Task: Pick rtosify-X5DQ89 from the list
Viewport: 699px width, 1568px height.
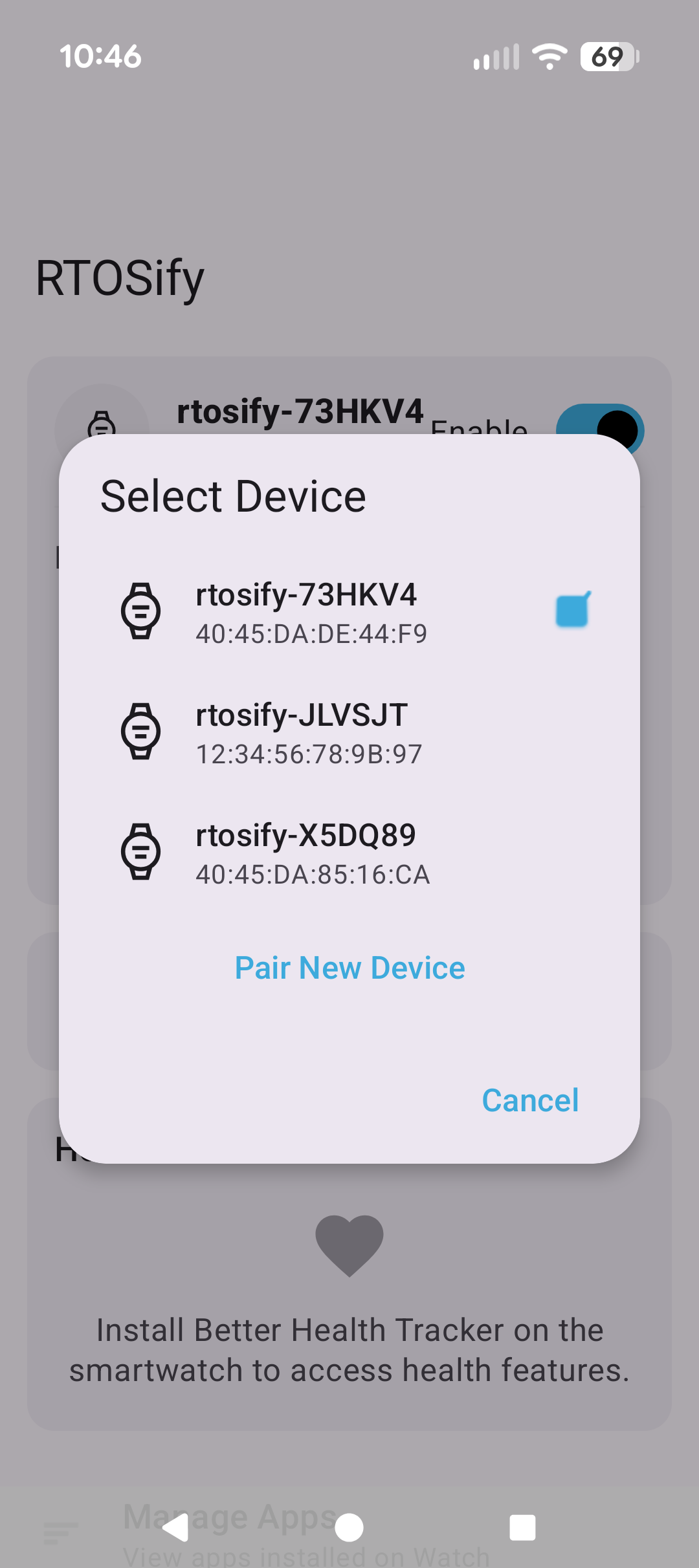Action: [x=349, y=853]
